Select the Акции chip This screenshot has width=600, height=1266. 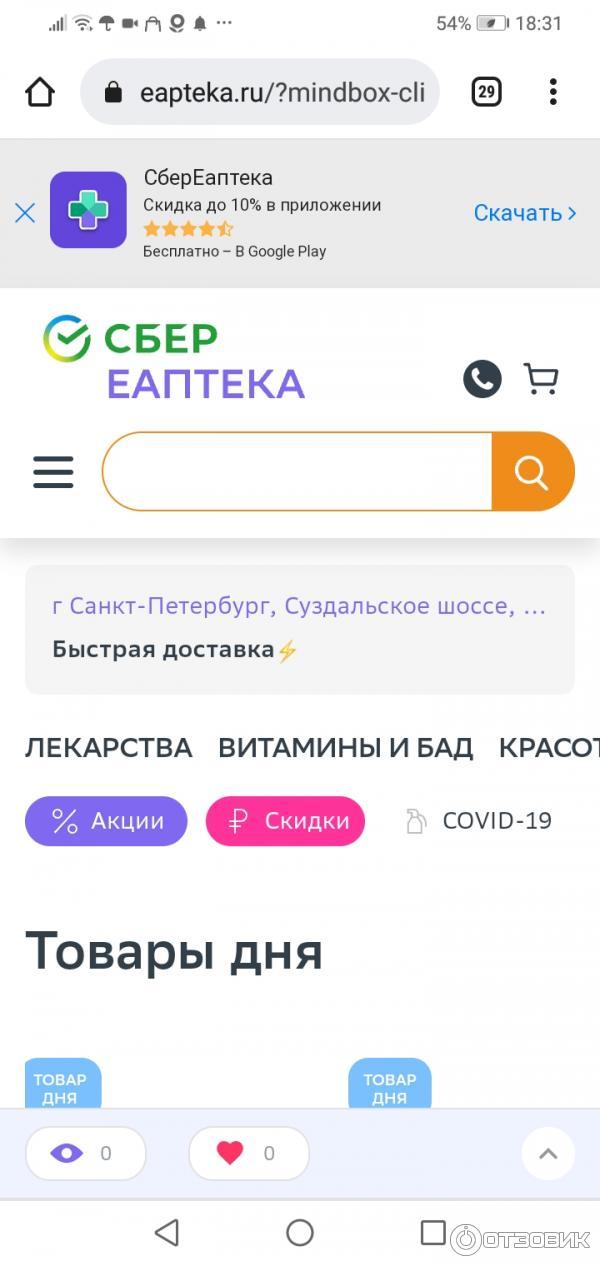coord(106,821)
